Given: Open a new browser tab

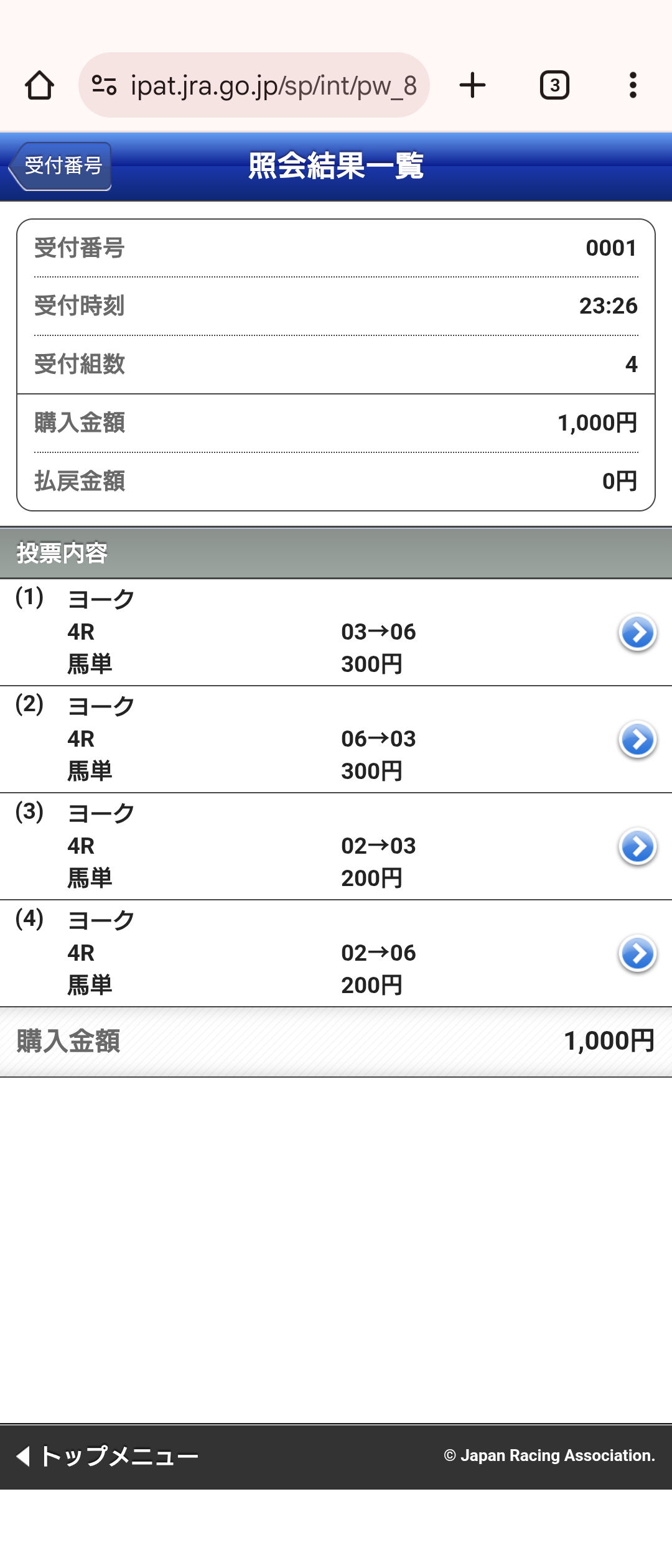Looking at the screenshot, I should coord(472,85).
